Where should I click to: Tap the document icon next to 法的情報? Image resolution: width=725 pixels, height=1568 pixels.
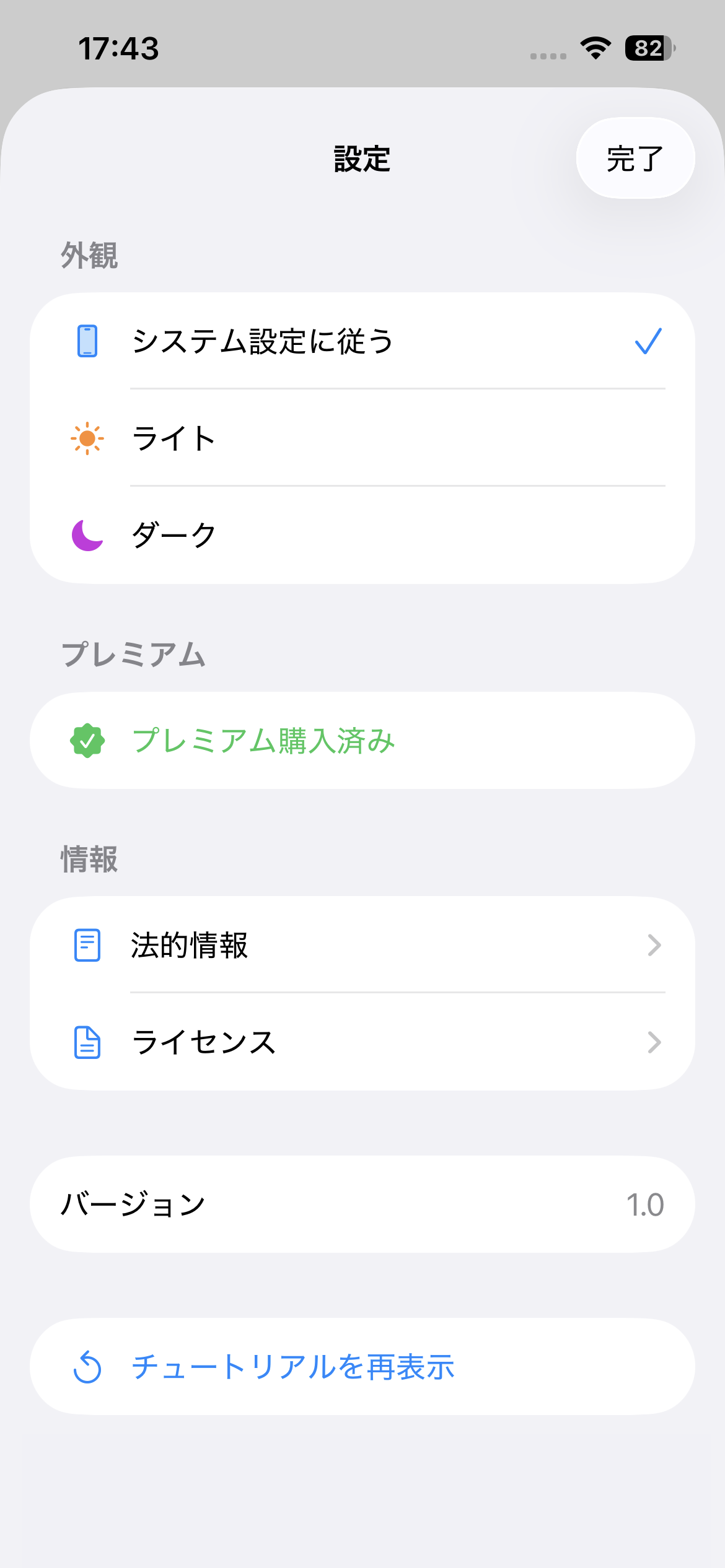point(87,944)
